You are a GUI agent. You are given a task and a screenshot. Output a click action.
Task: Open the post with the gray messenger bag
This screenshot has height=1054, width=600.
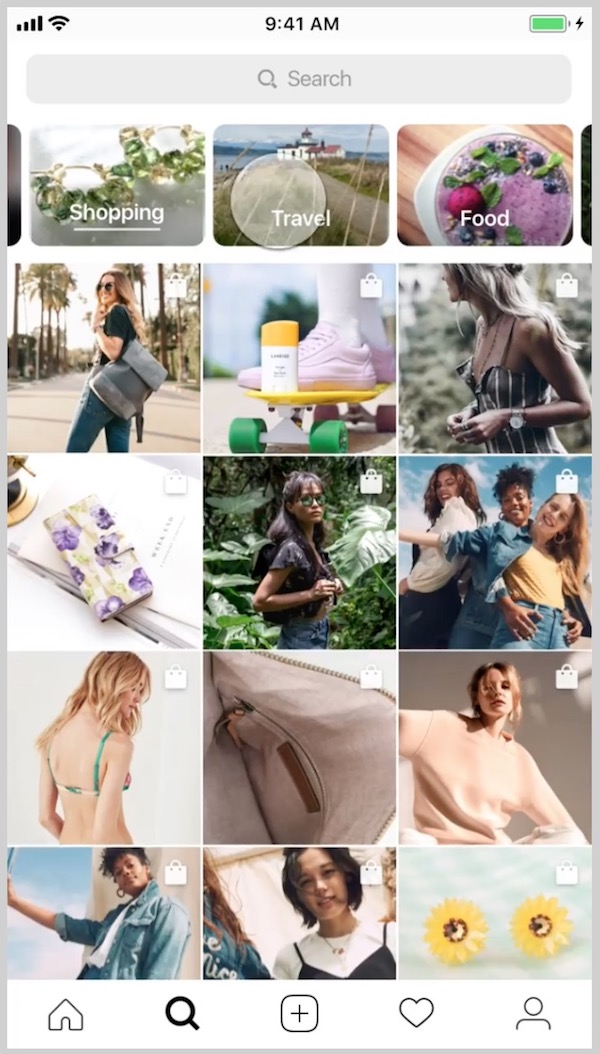pos(104,358)
